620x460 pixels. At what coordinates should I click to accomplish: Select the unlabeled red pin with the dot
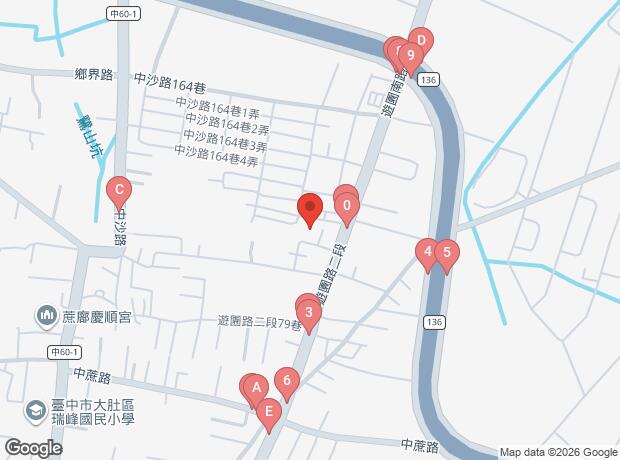[x=310, y=209]
